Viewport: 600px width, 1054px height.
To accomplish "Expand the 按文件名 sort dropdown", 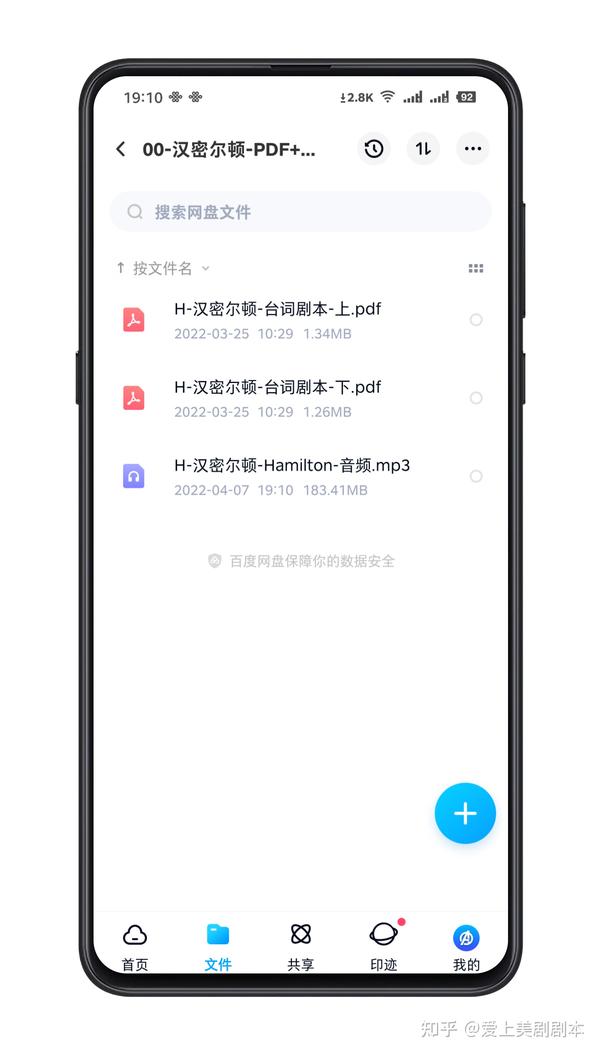I will [163, 268].
